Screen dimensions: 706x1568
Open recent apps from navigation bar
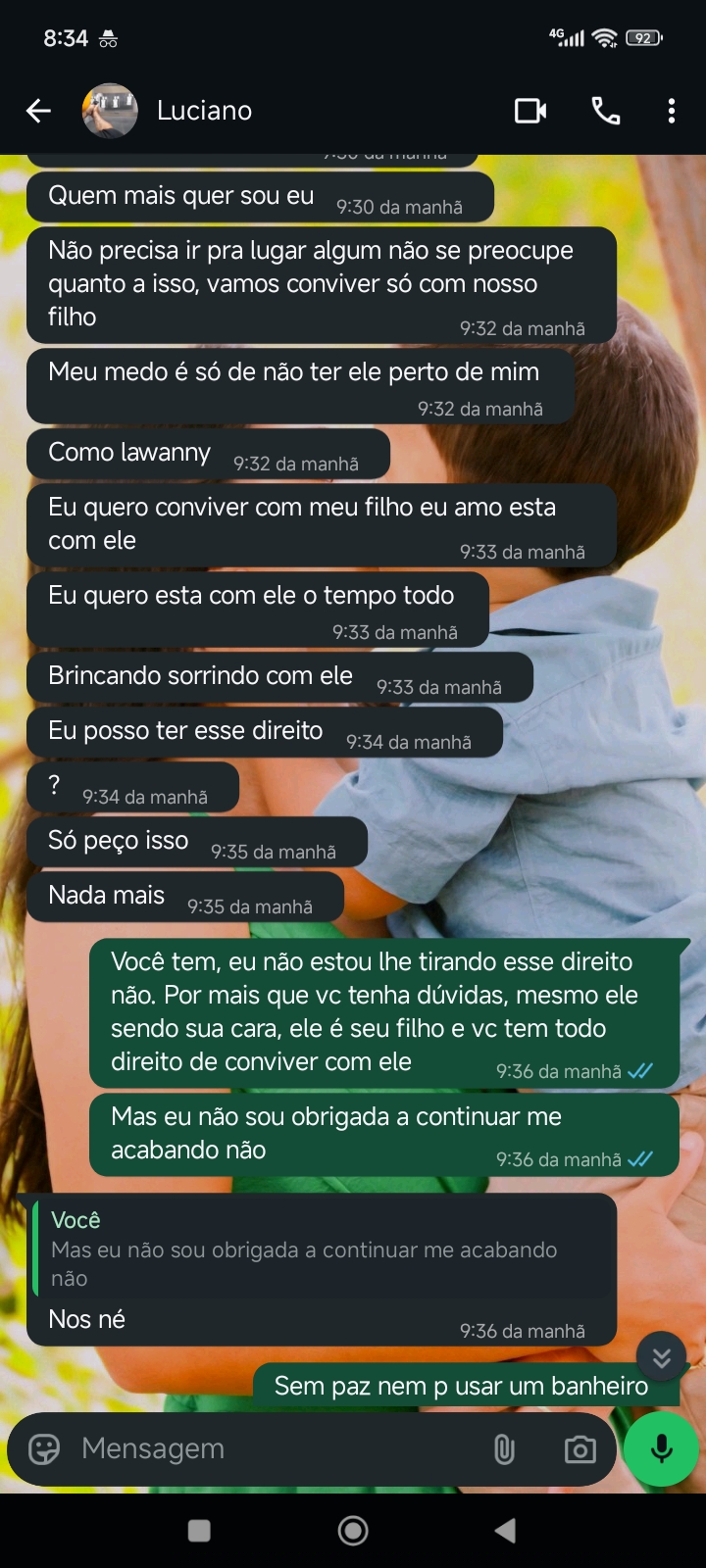[199, 1530]
